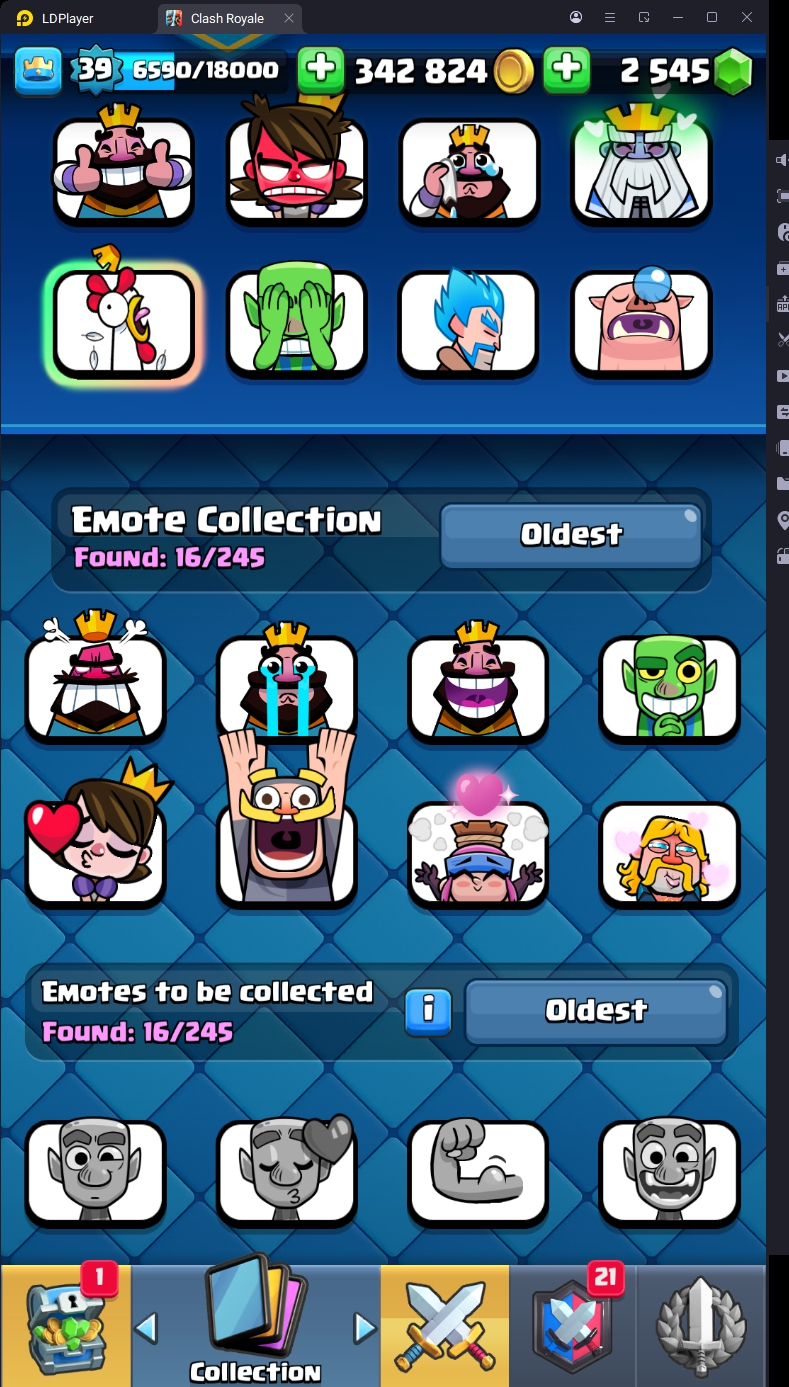This screenshot has height=1387, width=789.
Task: Change Emotes to be collected sort order
Action: click(x=596, y=1011)
